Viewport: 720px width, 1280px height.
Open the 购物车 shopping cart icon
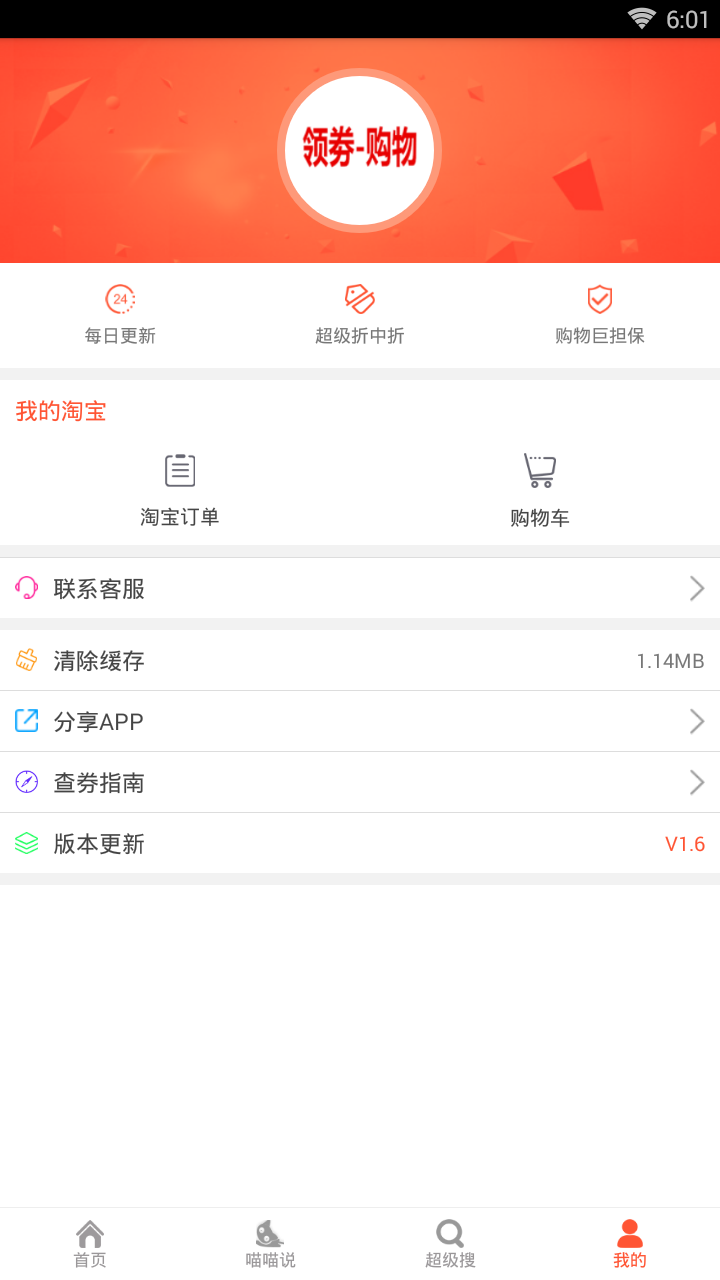tap(540, 469)
